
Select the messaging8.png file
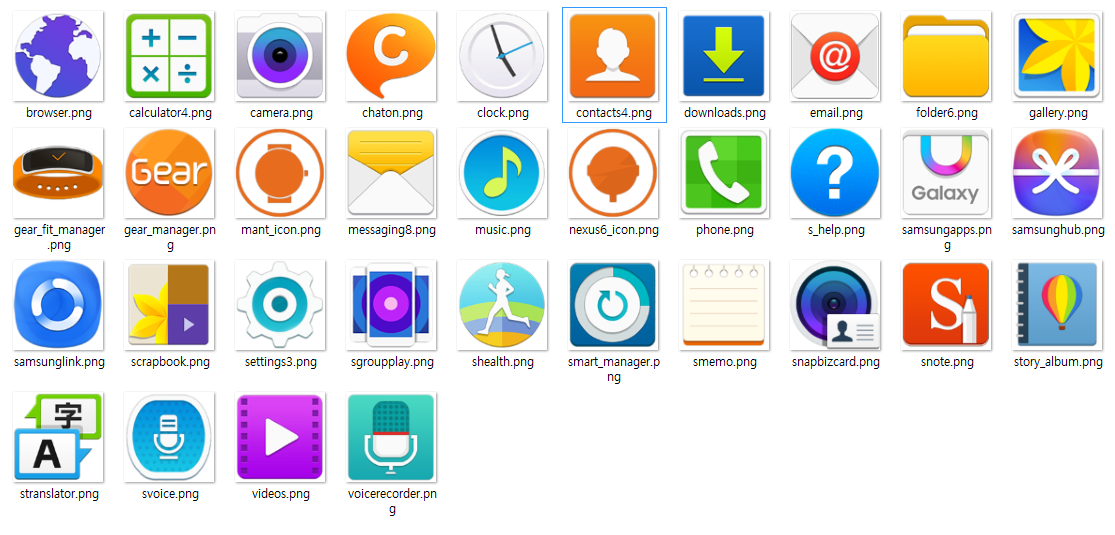pyautogui.click(x=391, y=172)
